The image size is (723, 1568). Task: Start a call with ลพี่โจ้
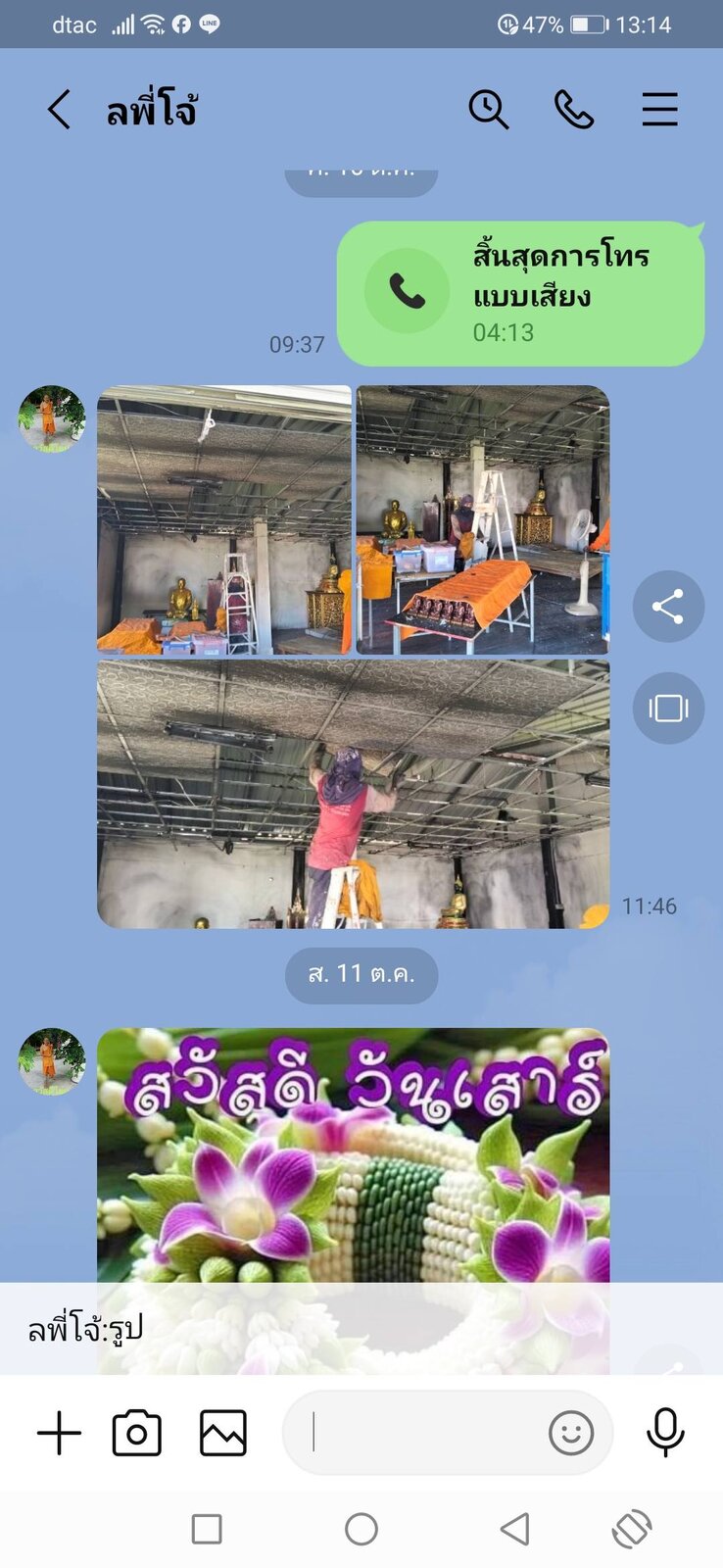coord(574,109)
